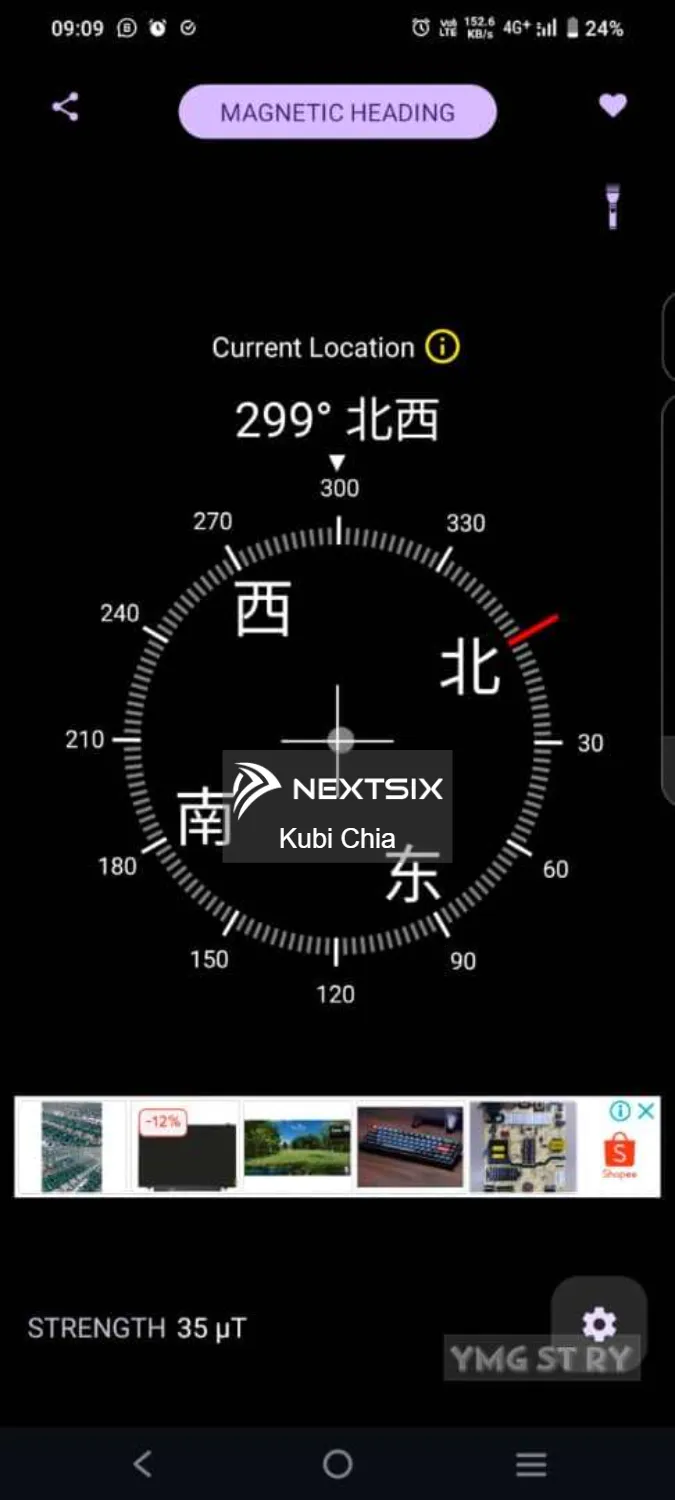Go to the home screen
Image resolution: width=675 pixels, height=1500 pixels.
tap(337, 1464)
